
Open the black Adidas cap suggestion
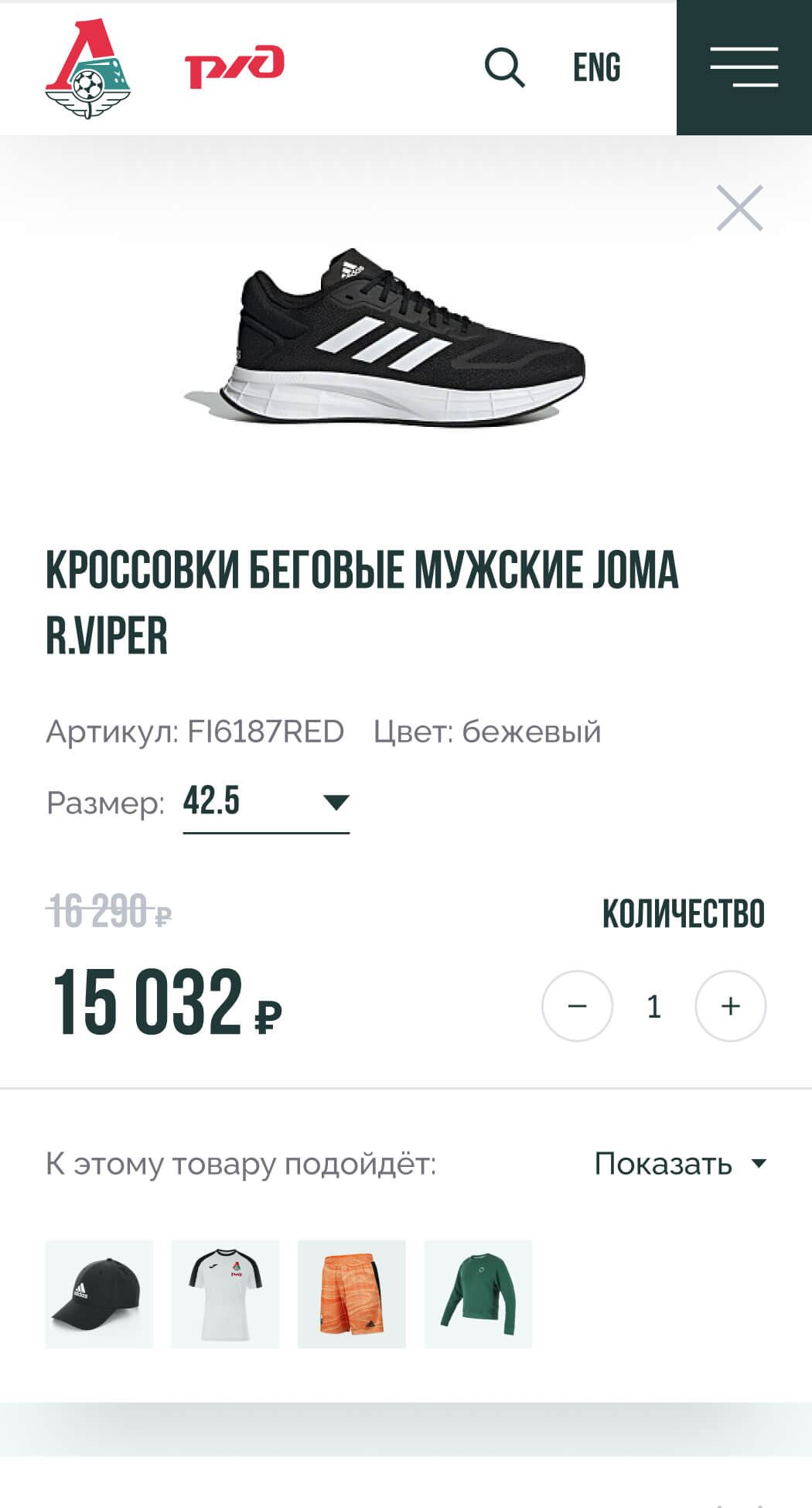(x=99, y=1294)
